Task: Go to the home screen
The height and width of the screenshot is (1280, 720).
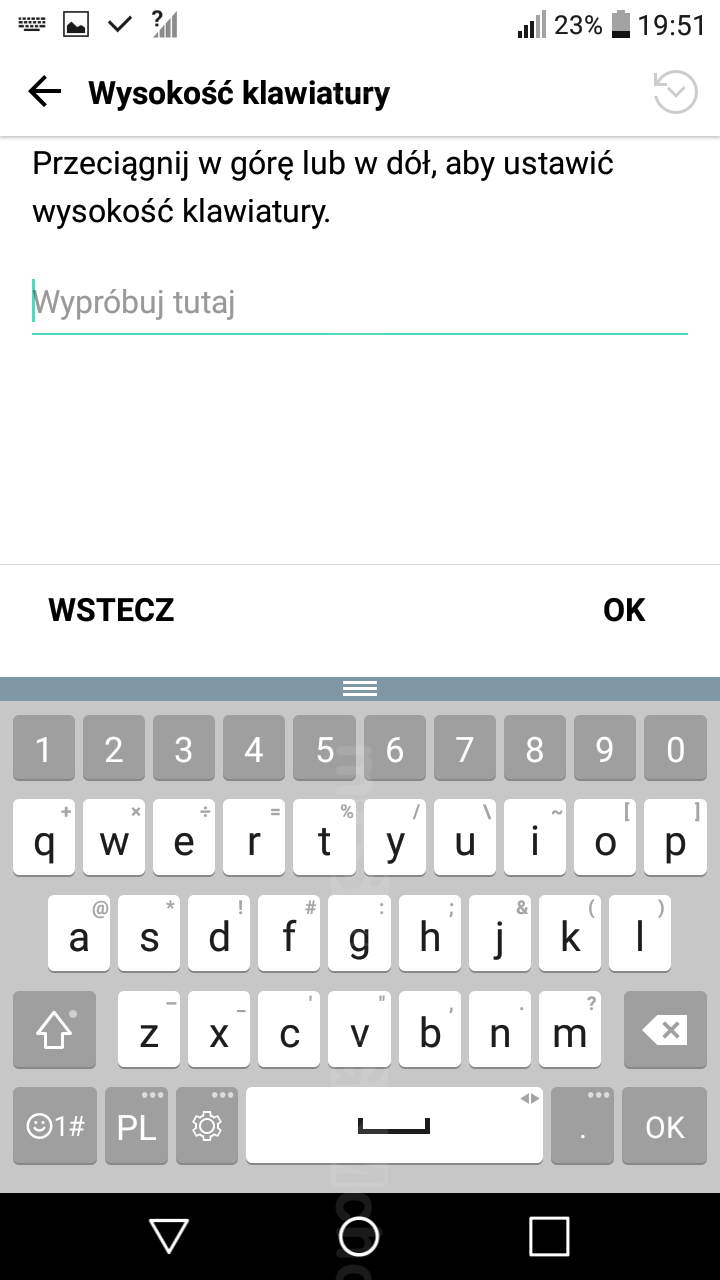Action: [359, 1236]
